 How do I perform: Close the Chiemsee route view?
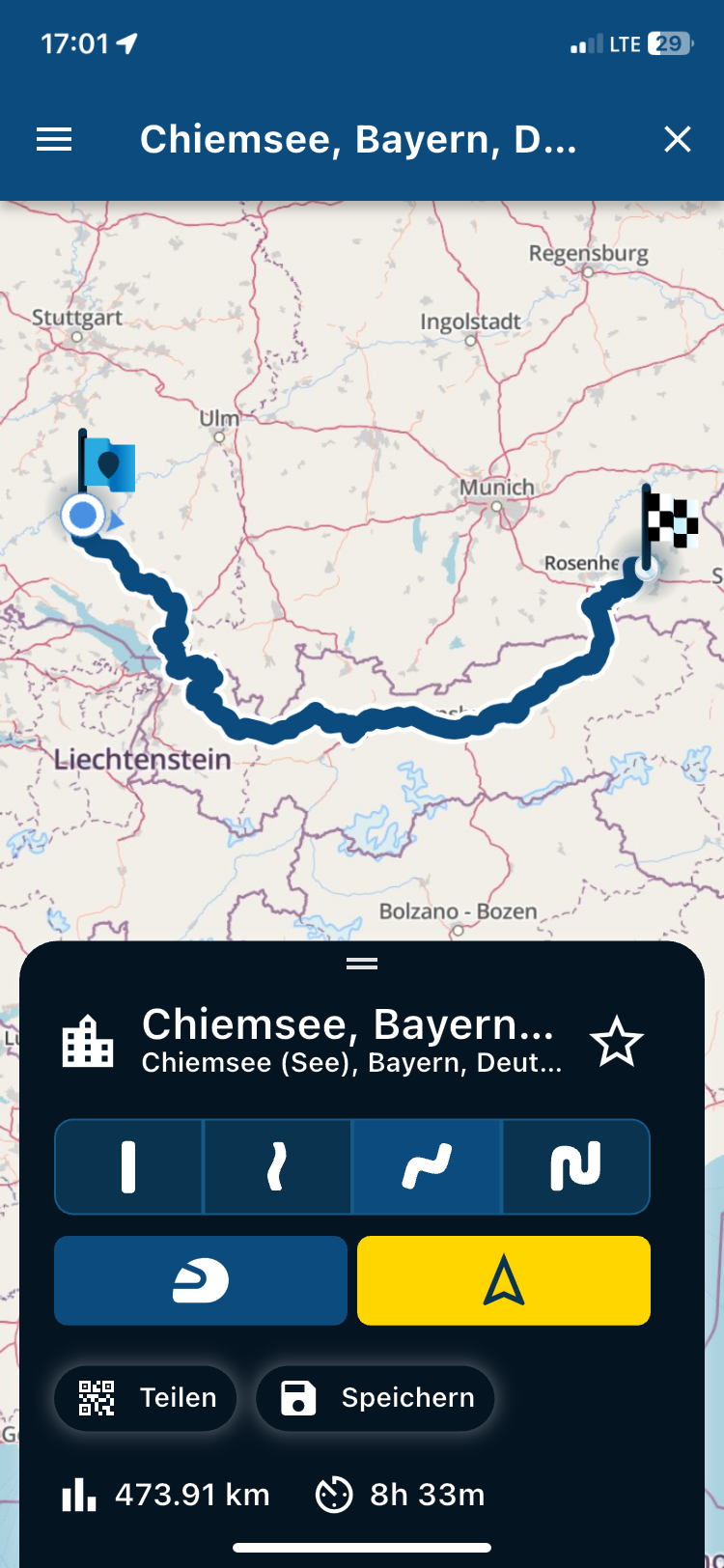coord(678,140)
